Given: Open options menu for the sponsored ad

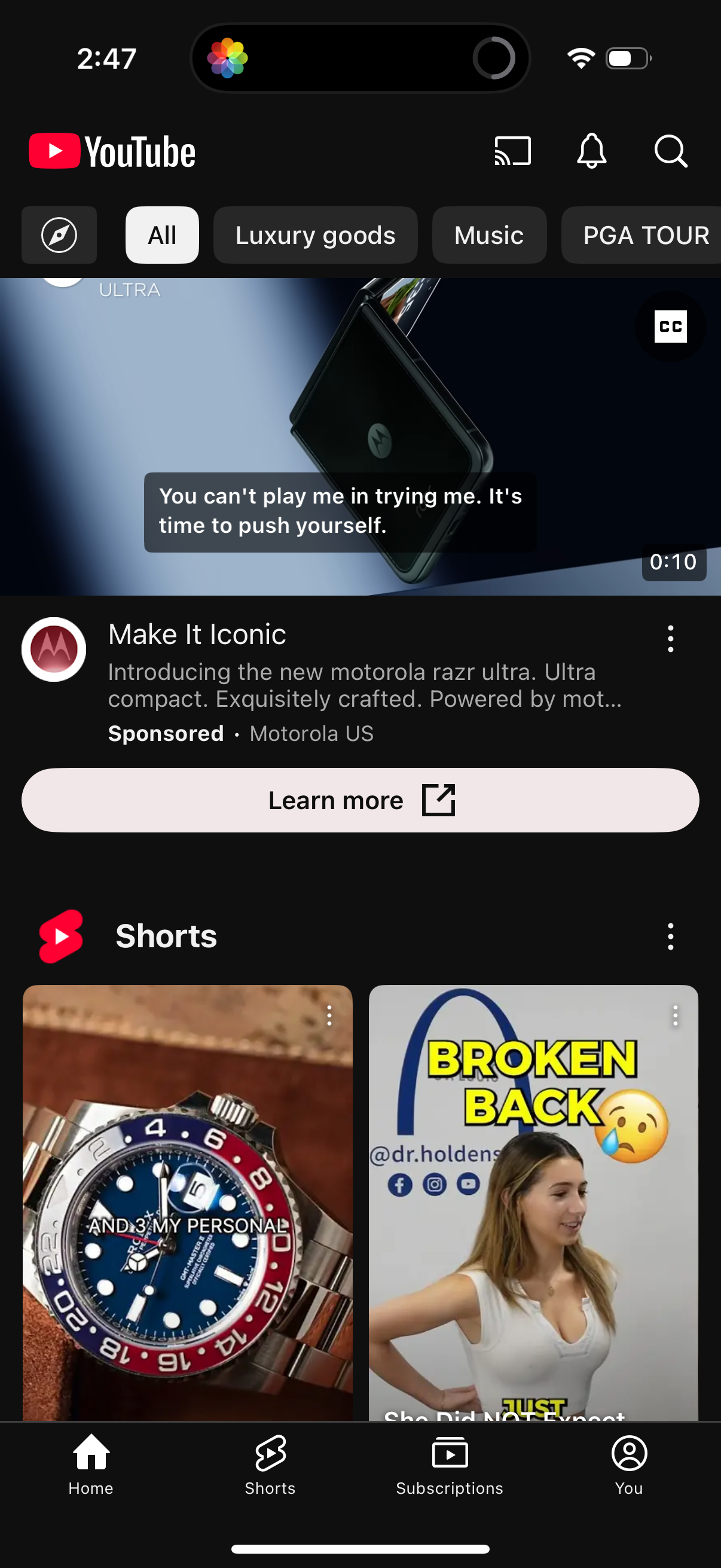Looking at the screenshot, I should [670, 639].
